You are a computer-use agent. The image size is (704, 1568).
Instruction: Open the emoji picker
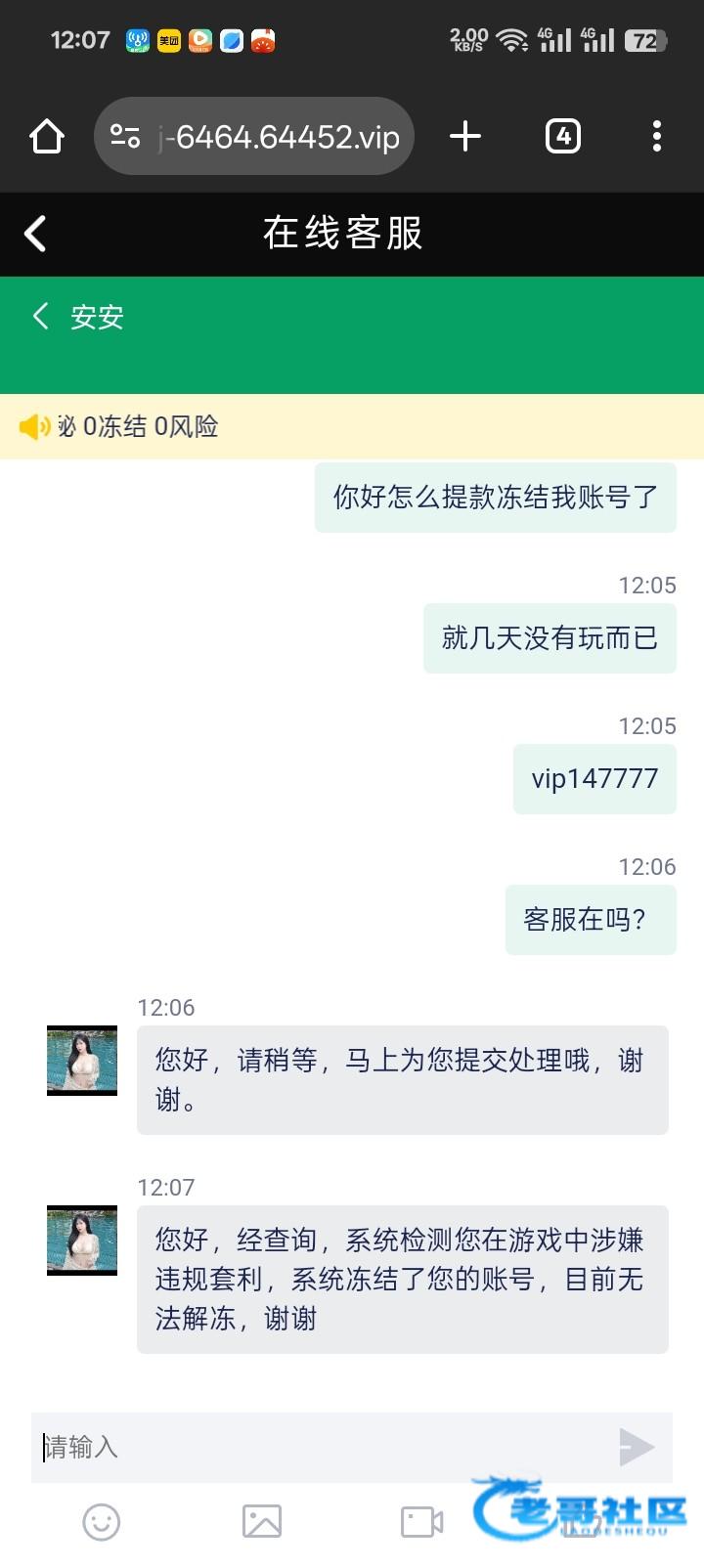click(102, 1522)
